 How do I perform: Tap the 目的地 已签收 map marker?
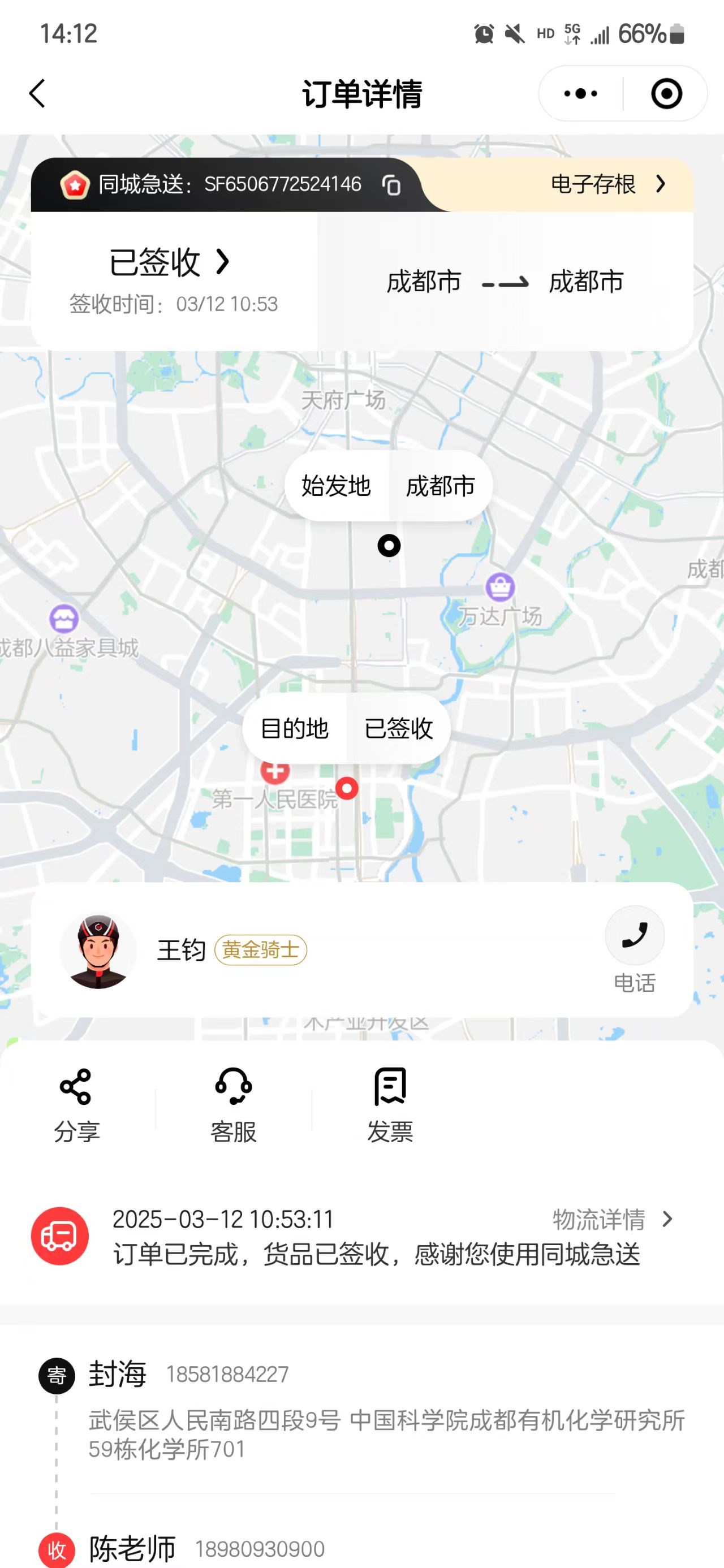(347, 728)
